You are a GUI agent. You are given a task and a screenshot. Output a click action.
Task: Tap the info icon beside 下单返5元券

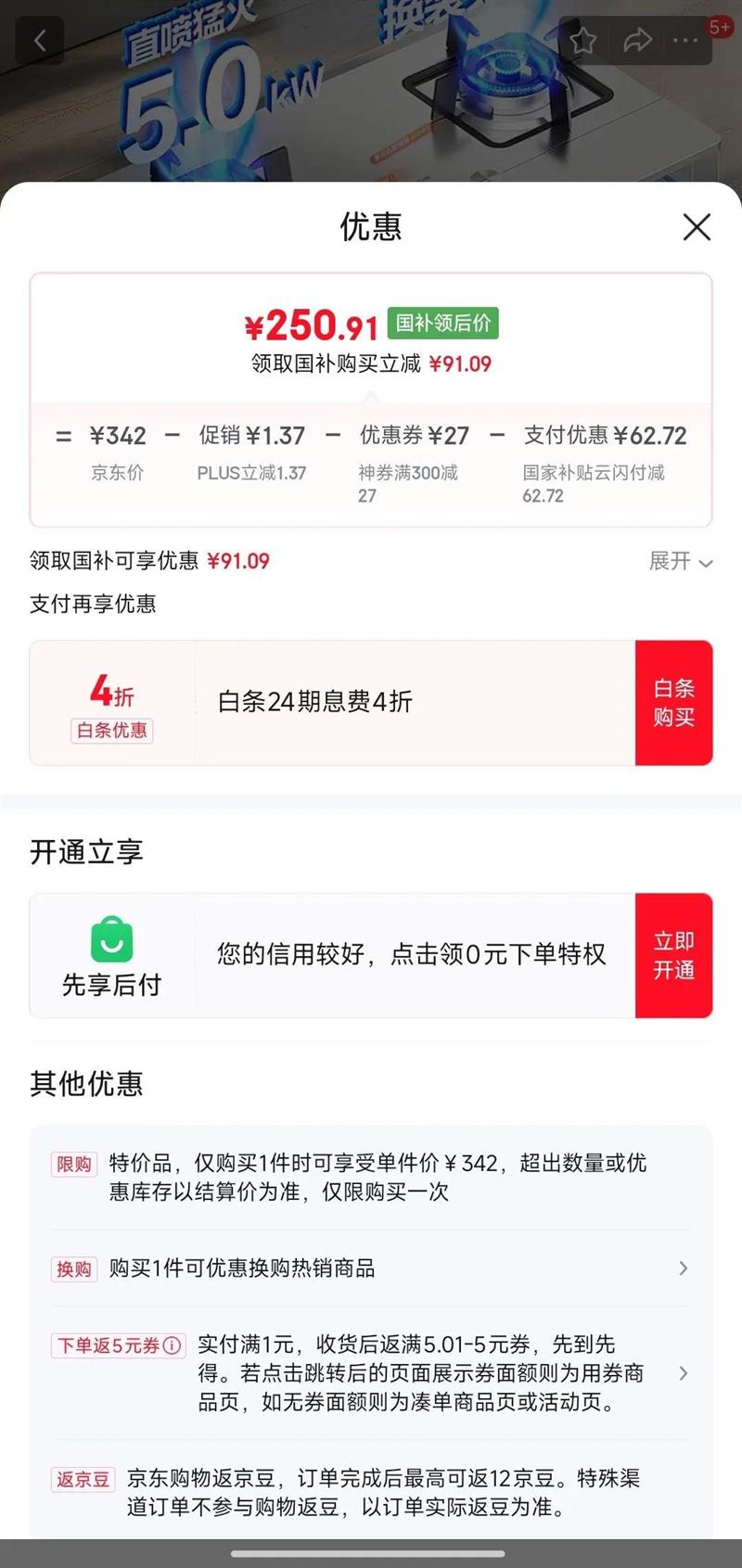tap(173, 1345)
